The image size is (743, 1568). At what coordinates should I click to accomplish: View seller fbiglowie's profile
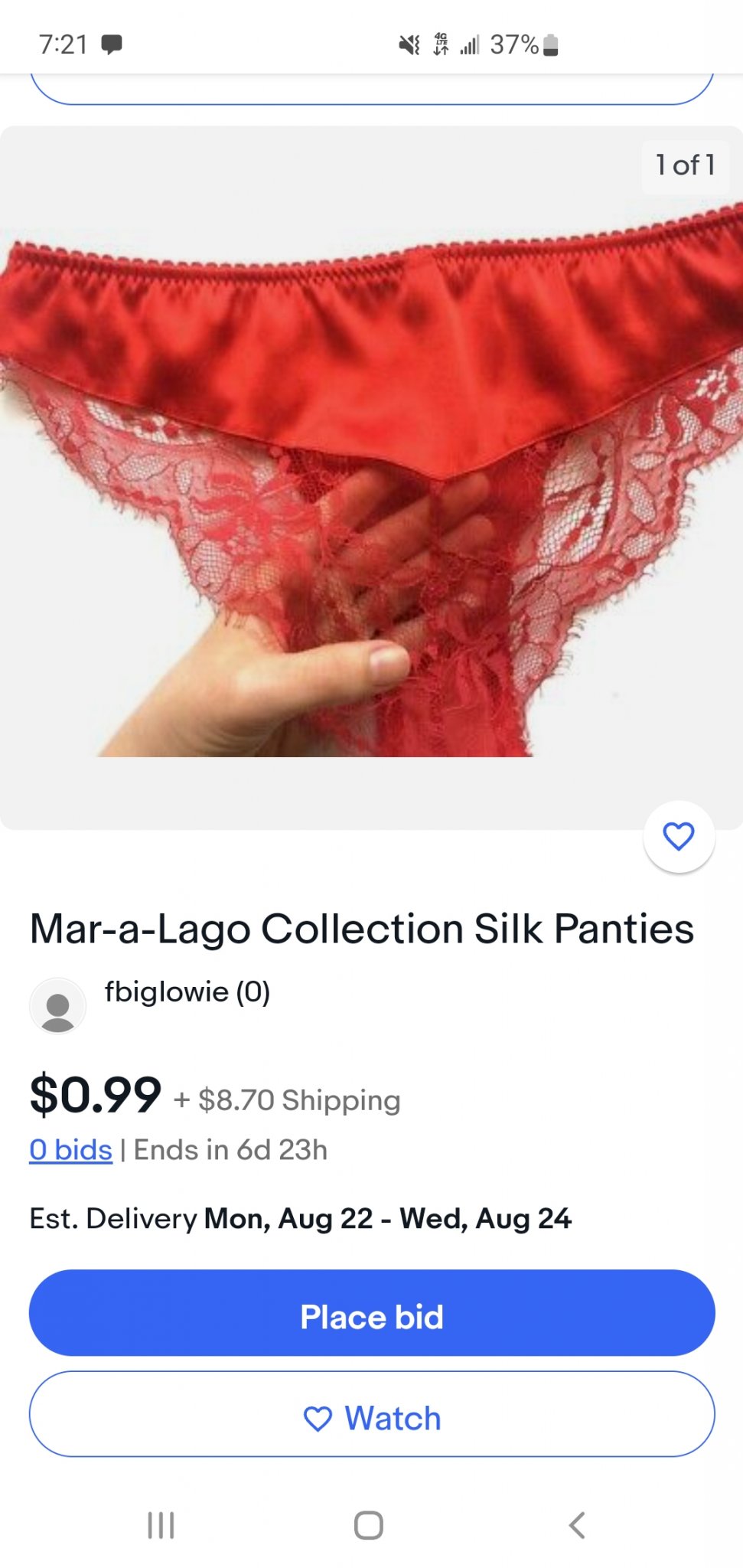[x=187, y=992]
